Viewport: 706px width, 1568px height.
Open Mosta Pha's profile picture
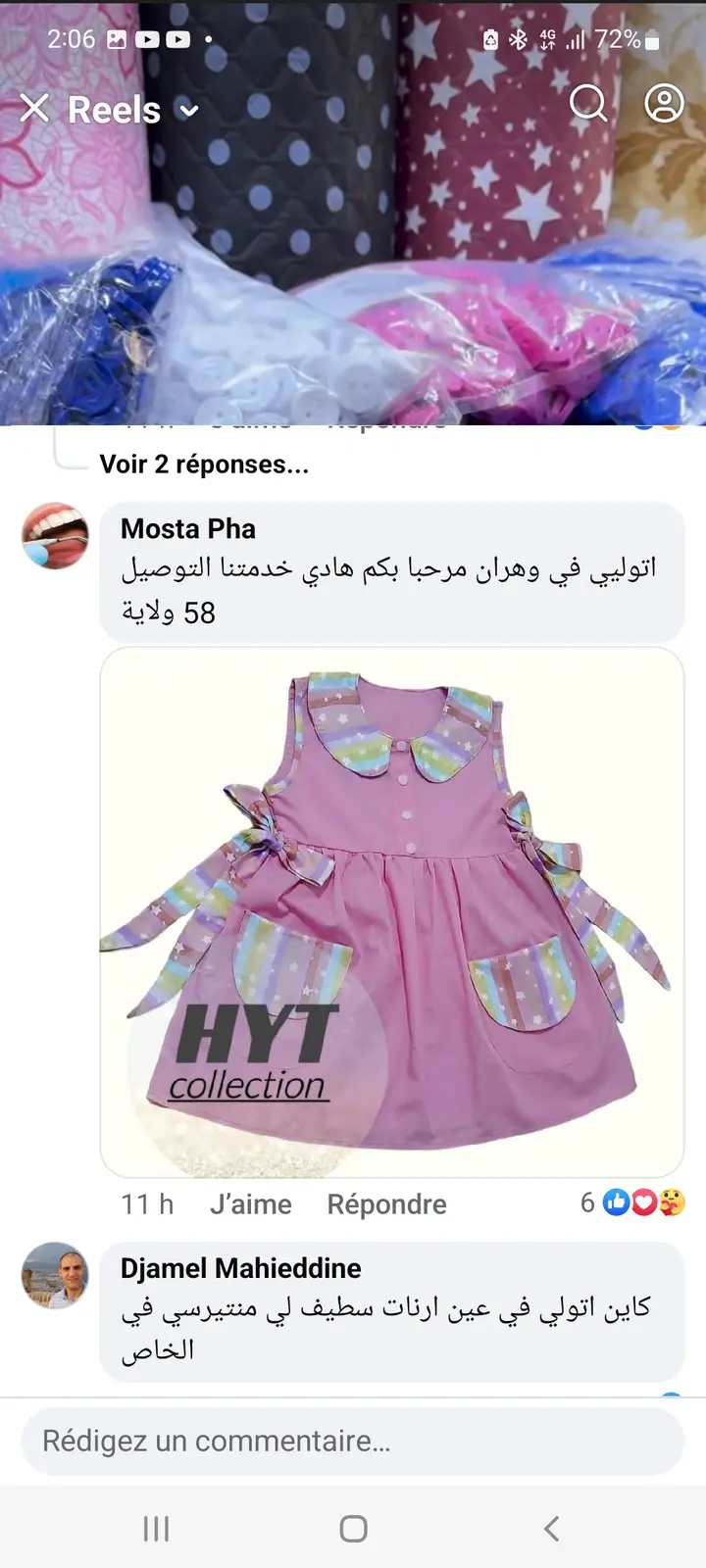pyautogui.click(x=55, y=536)
